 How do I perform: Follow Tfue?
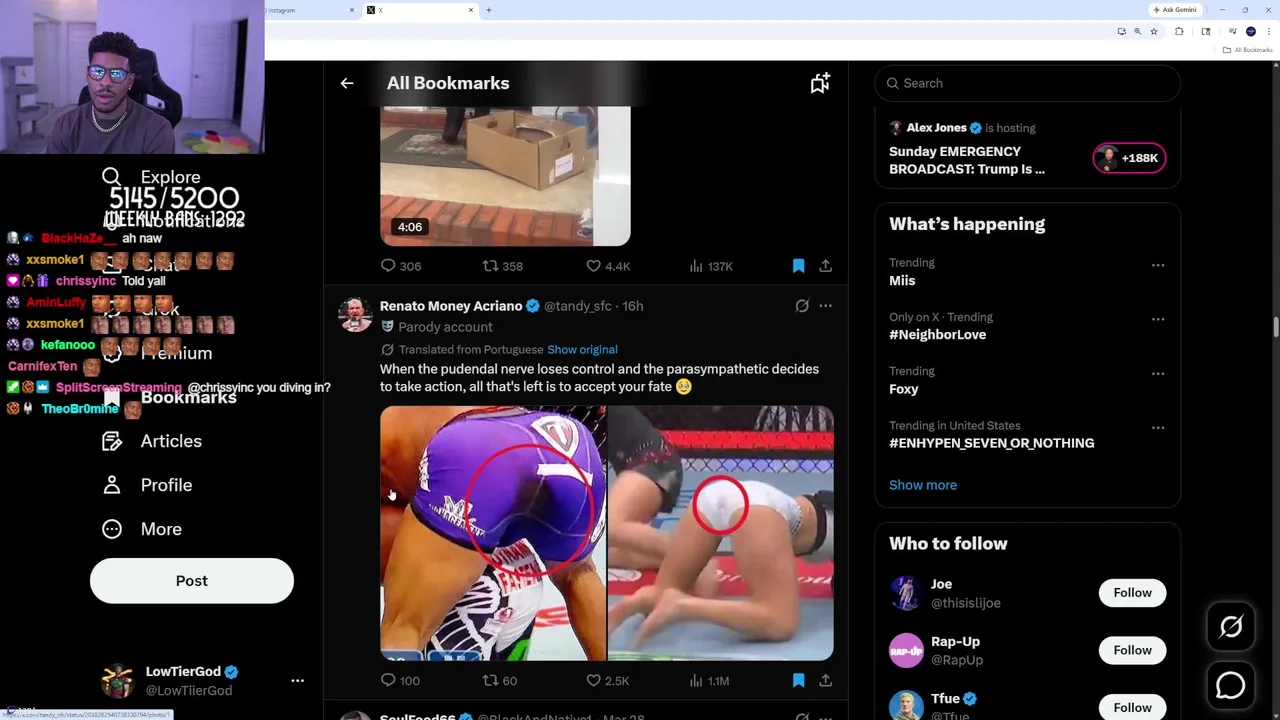1132,707
